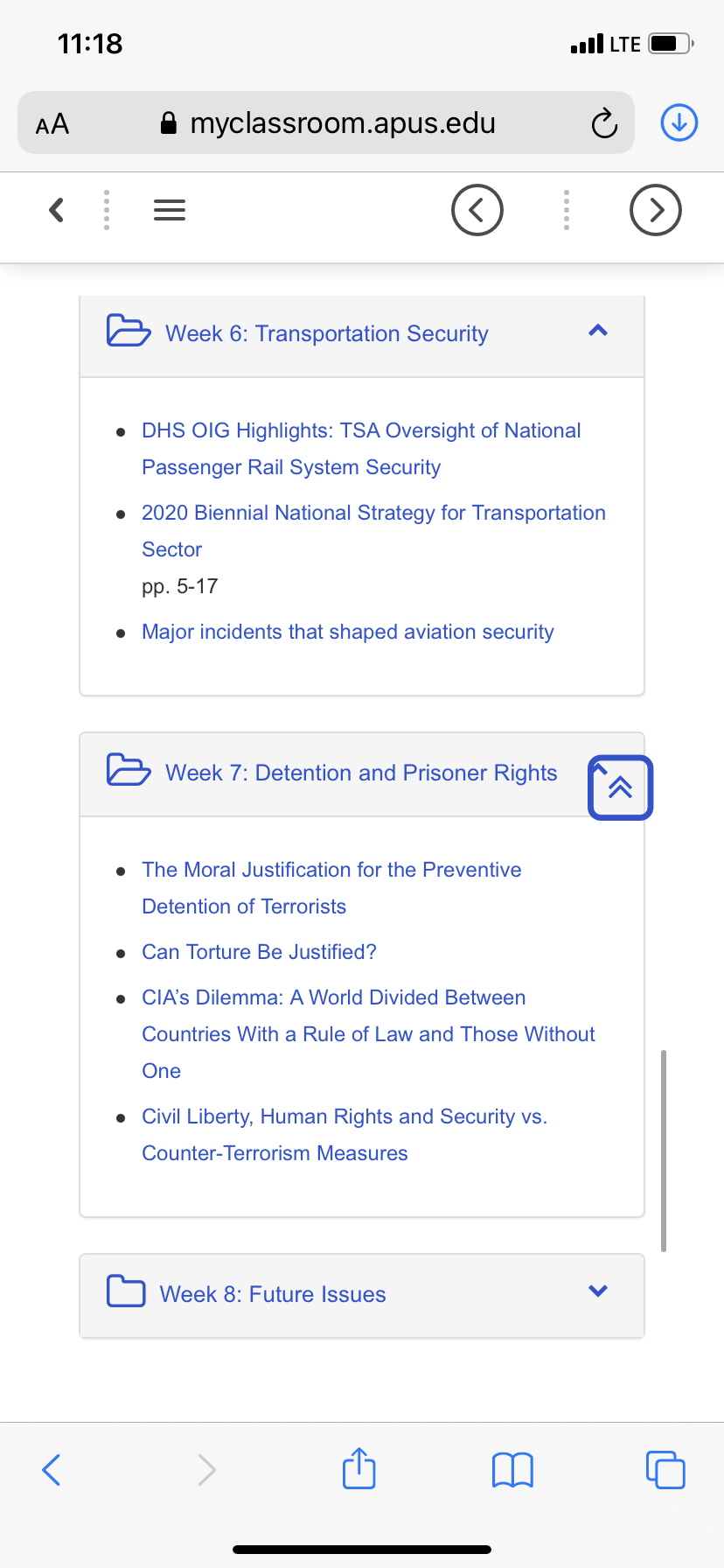Go to the previous content page
The image size is (724, 1568).
click(x=477, y=210)
